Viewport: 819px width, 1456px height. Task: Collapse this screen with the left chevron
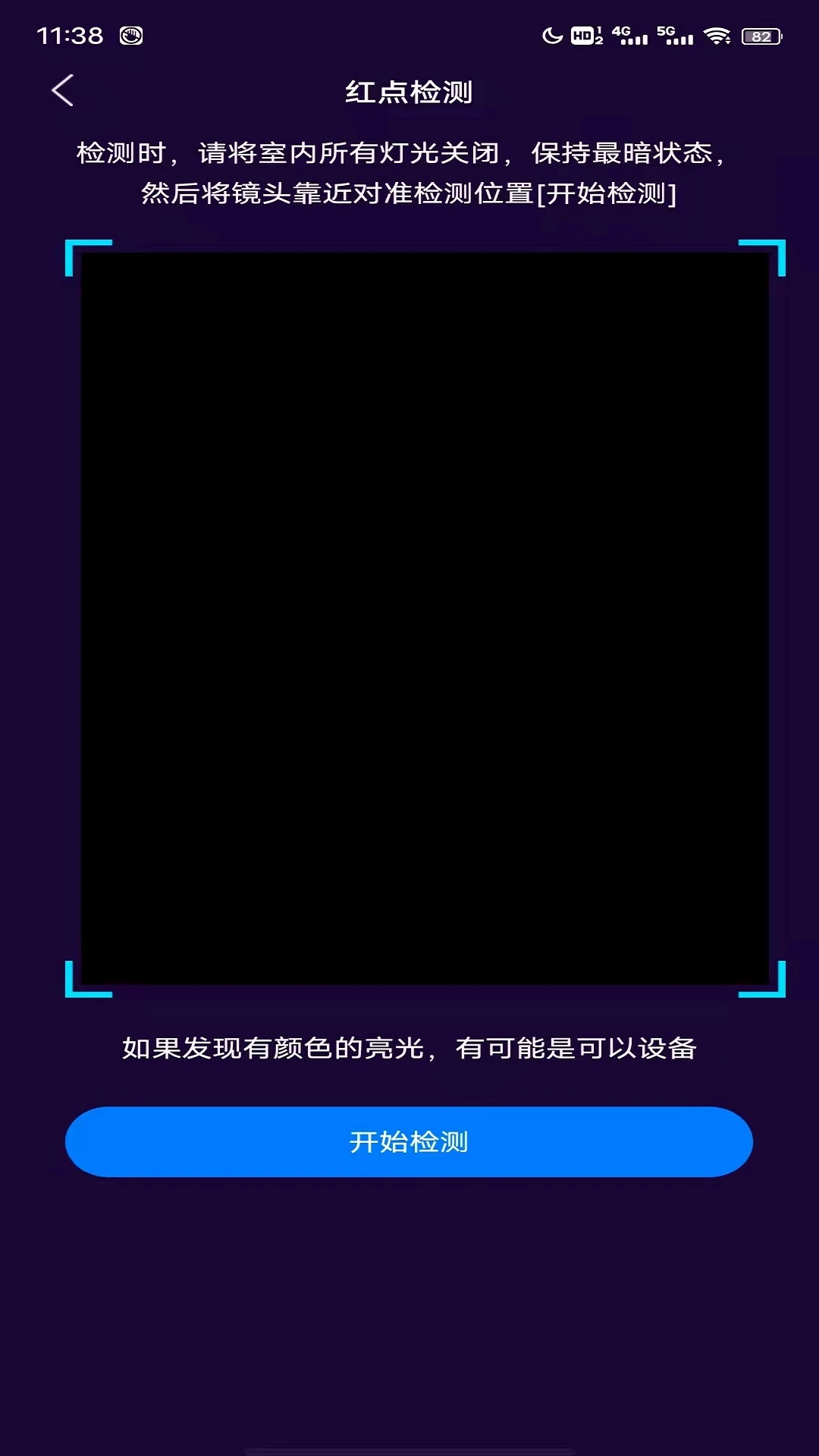coord(64,89)
